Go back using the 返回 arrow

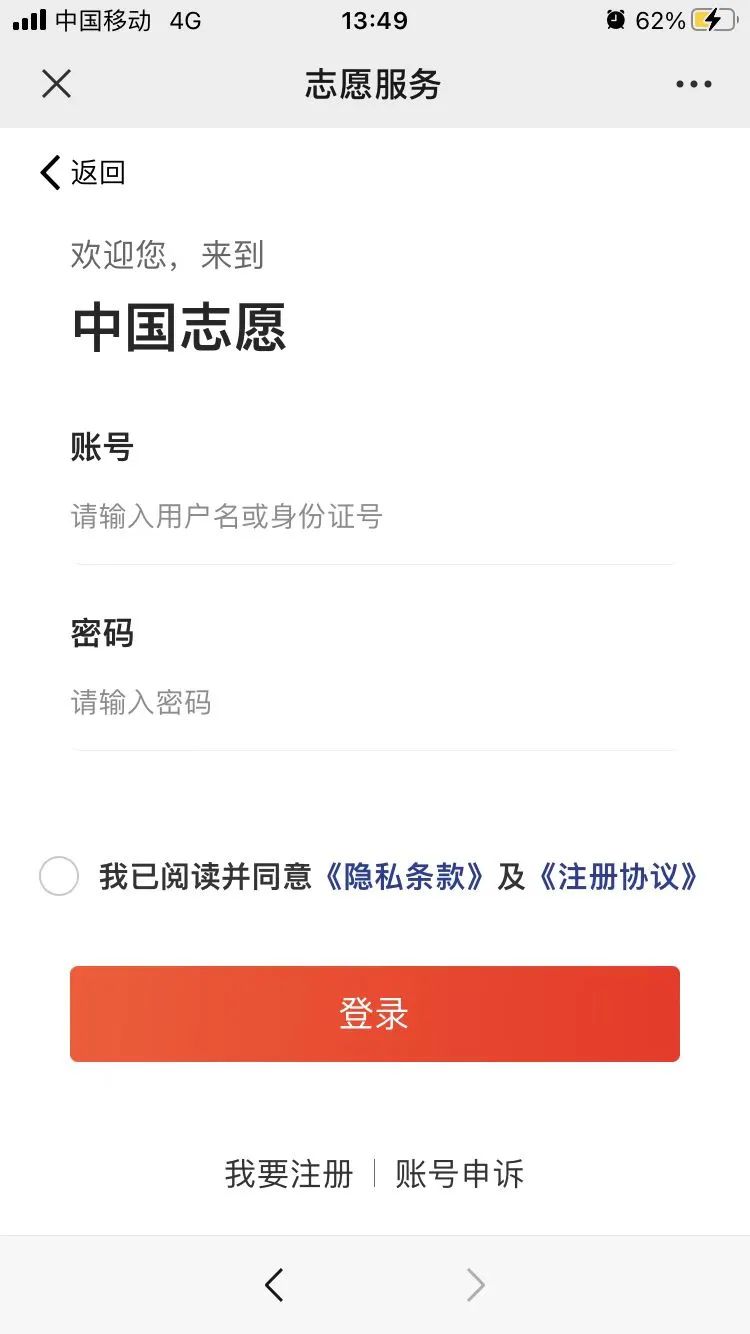coord(82,172)
